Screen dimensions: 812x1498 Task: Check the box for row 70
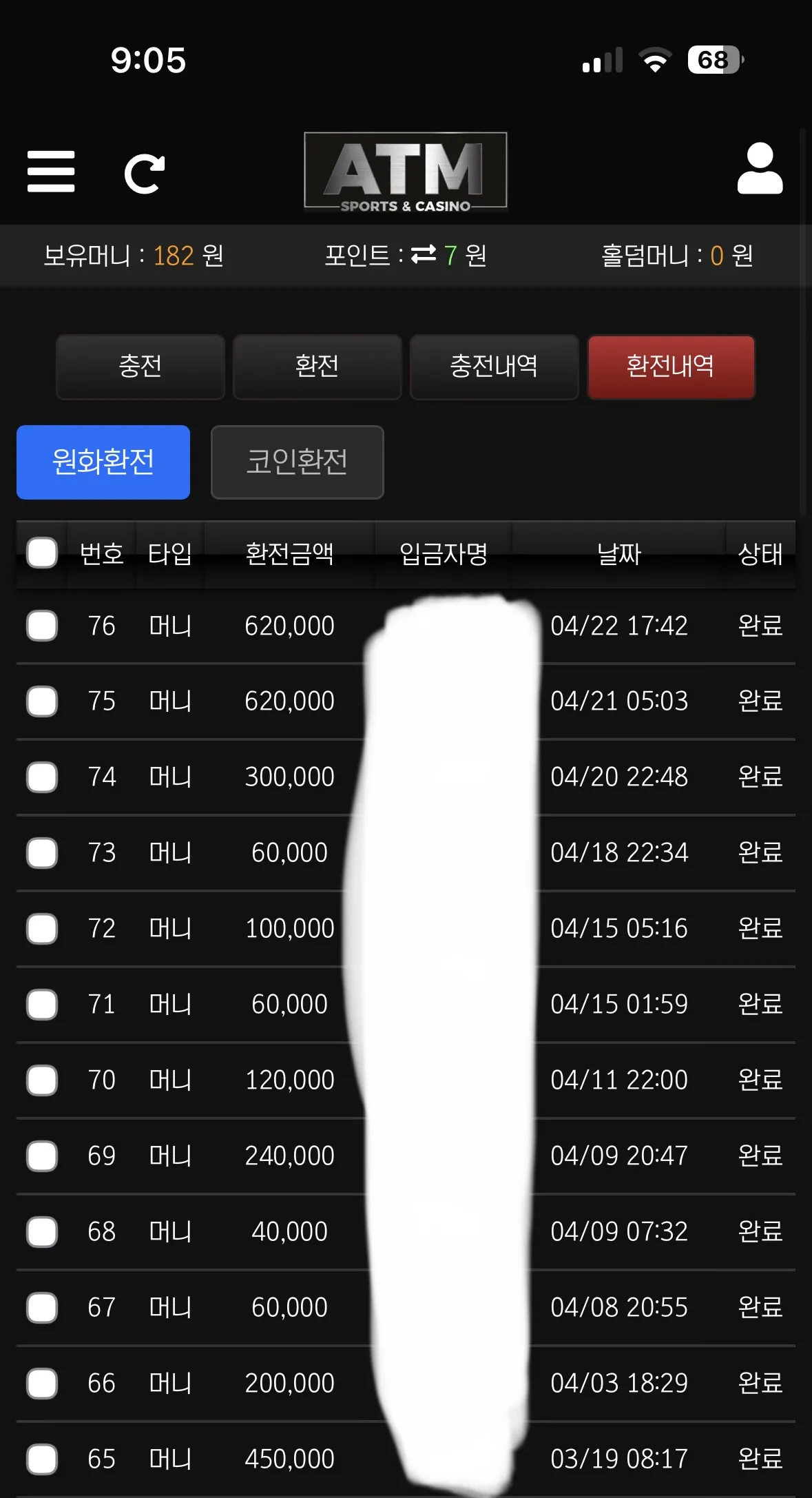[42, 1080]
